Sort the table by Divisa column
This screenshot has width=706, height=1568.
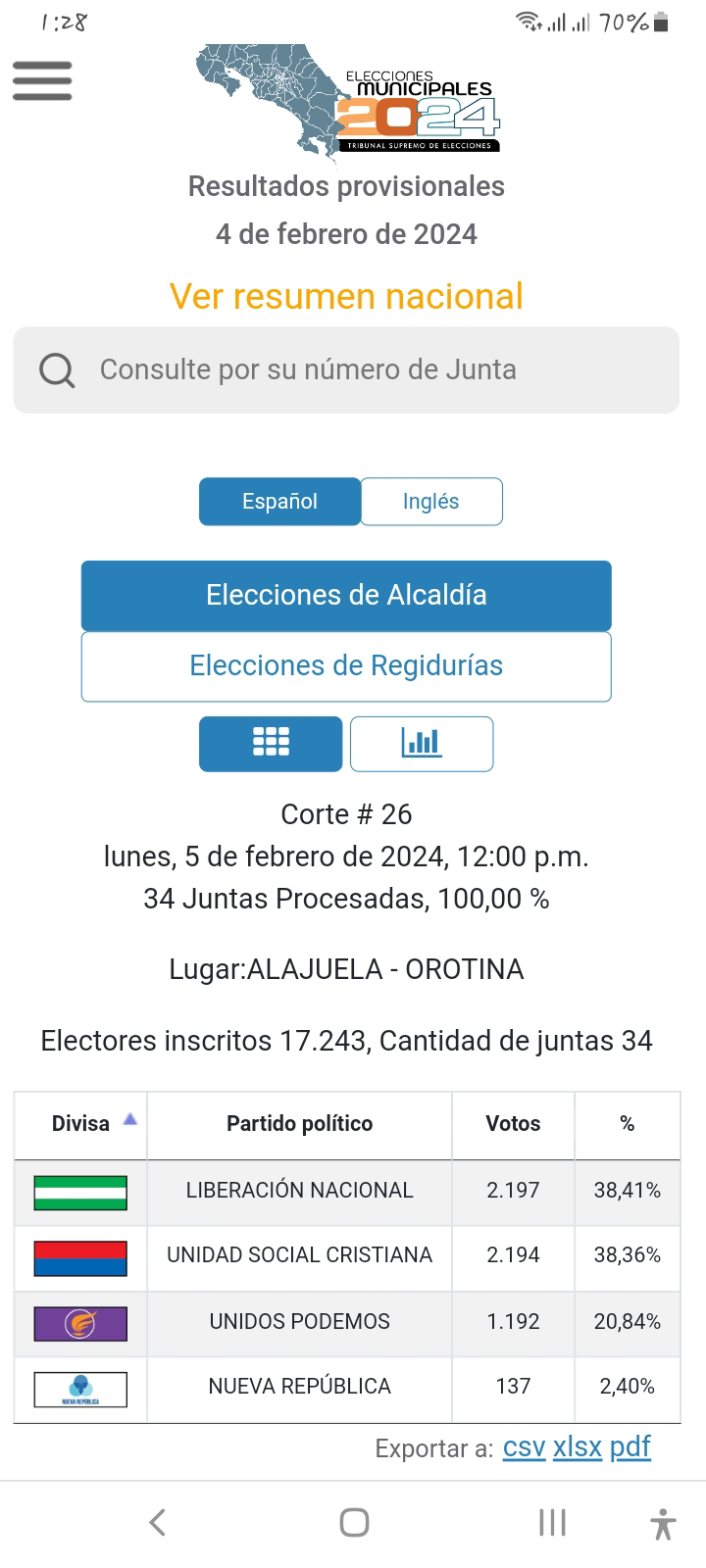pos(80,1124)
